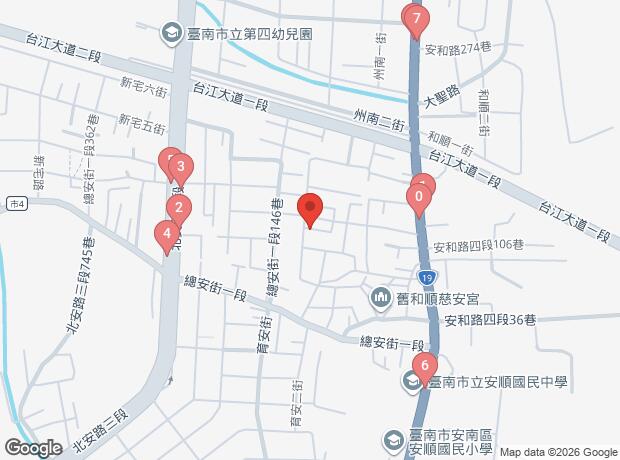Screen dimensions: 620x460
Task: Select map marker number 7
Action: coord(416,19)
